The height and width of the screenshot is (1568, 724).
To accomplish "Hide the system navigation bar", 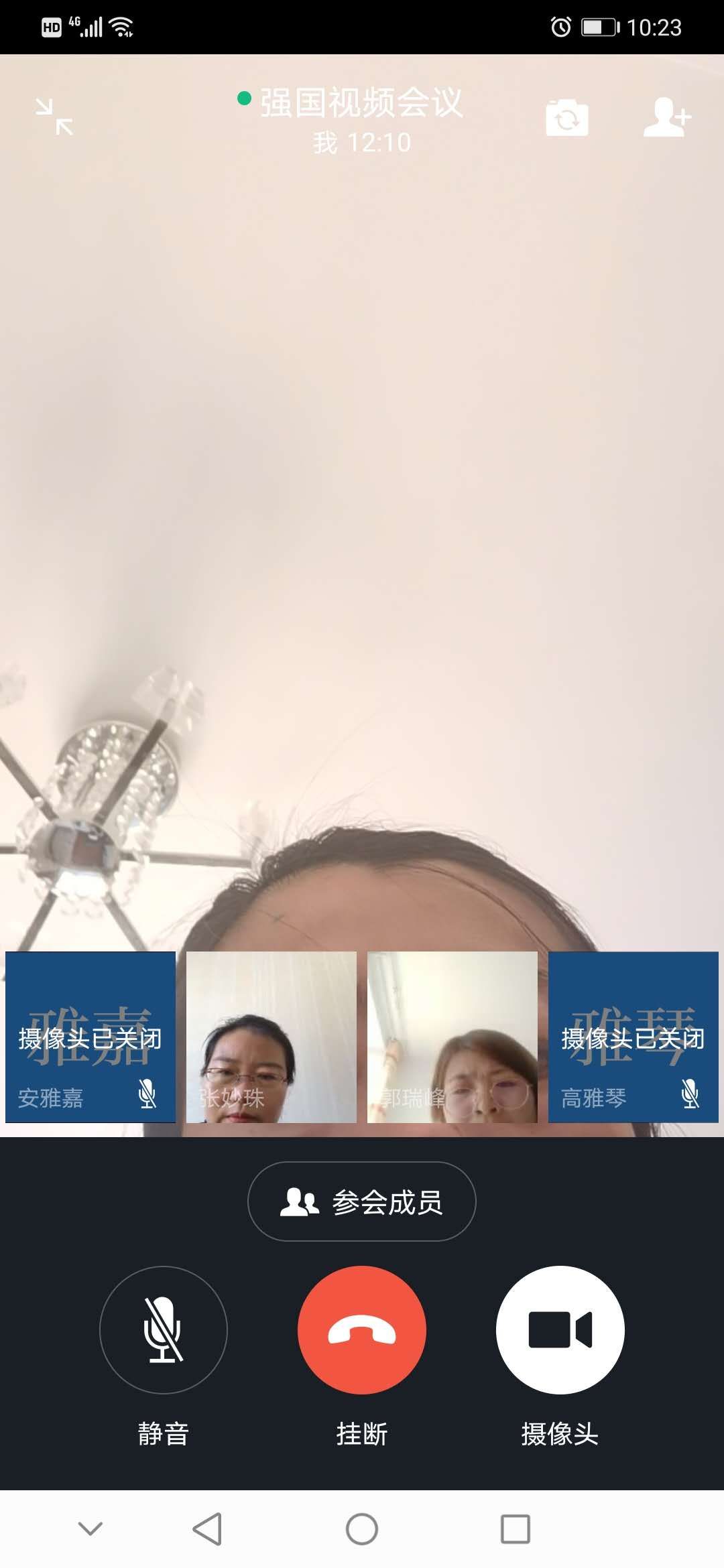I will coord(90,1529).
